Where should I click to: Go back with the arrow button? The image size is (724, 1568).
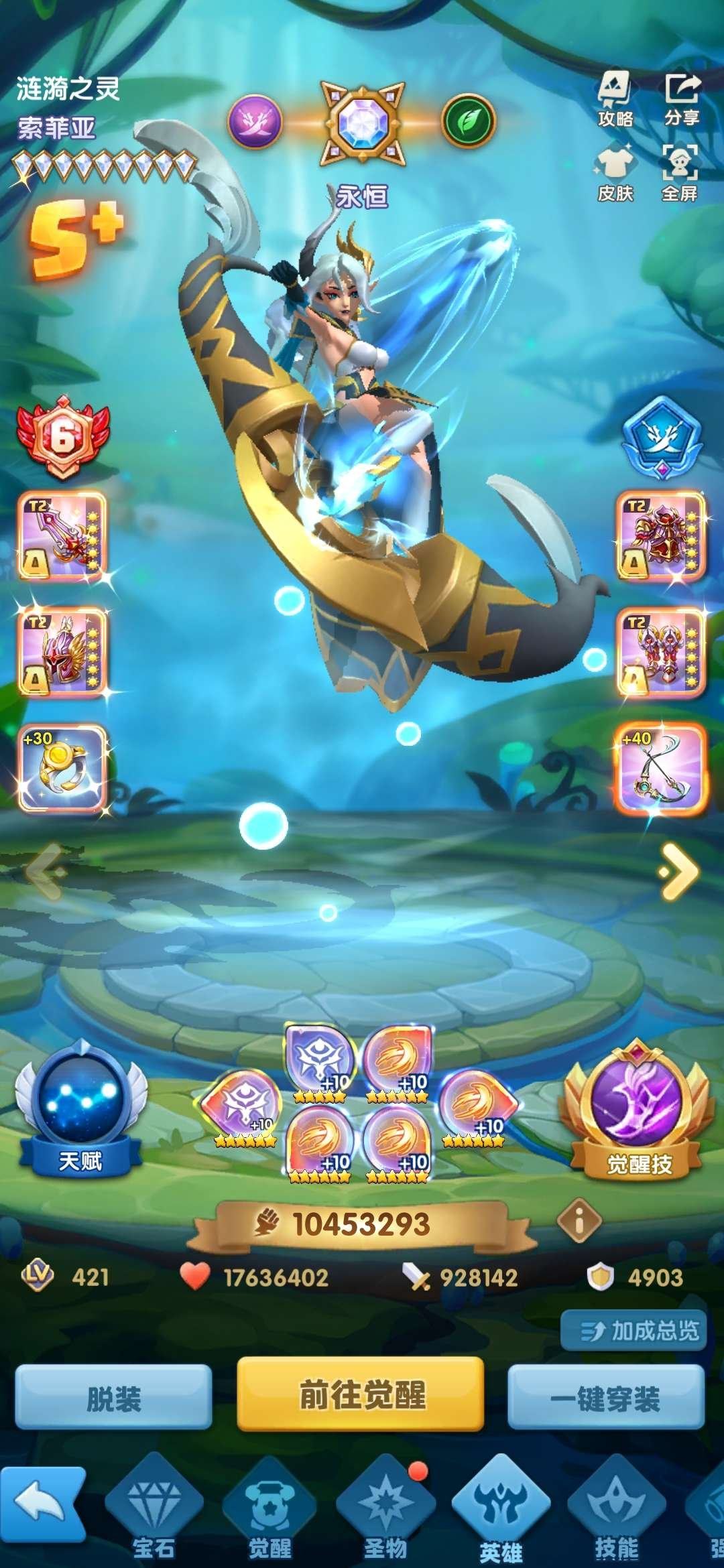[42, 1504]
